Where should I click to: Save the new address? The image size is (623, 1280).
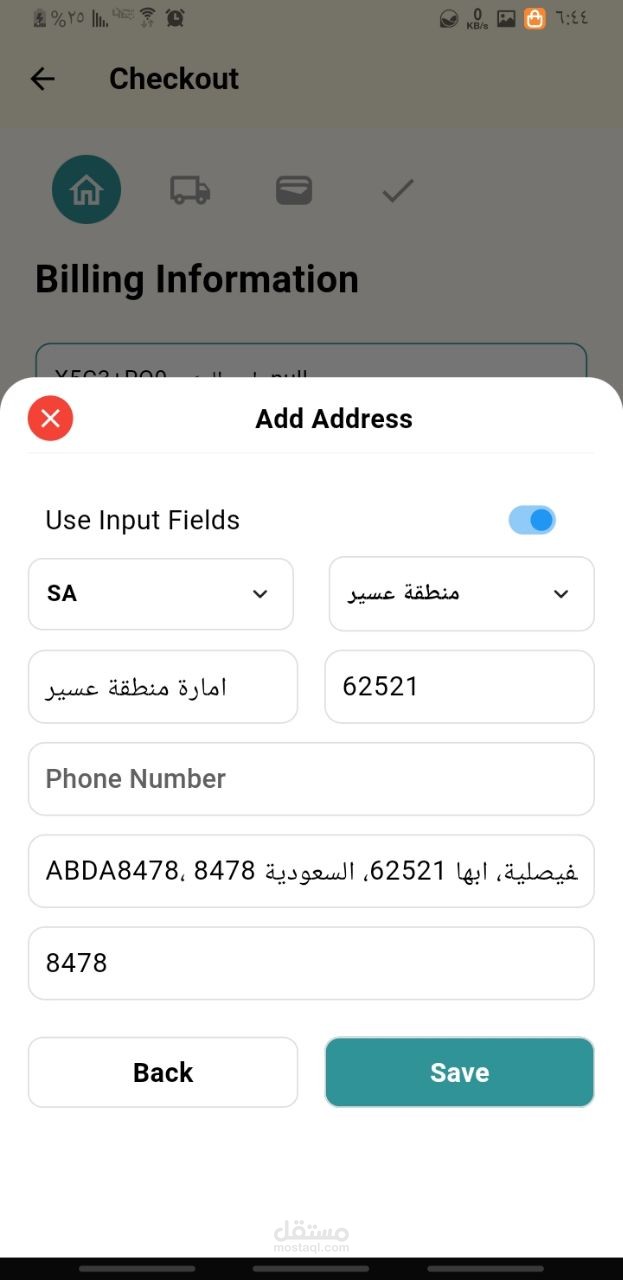(459, 1072)
